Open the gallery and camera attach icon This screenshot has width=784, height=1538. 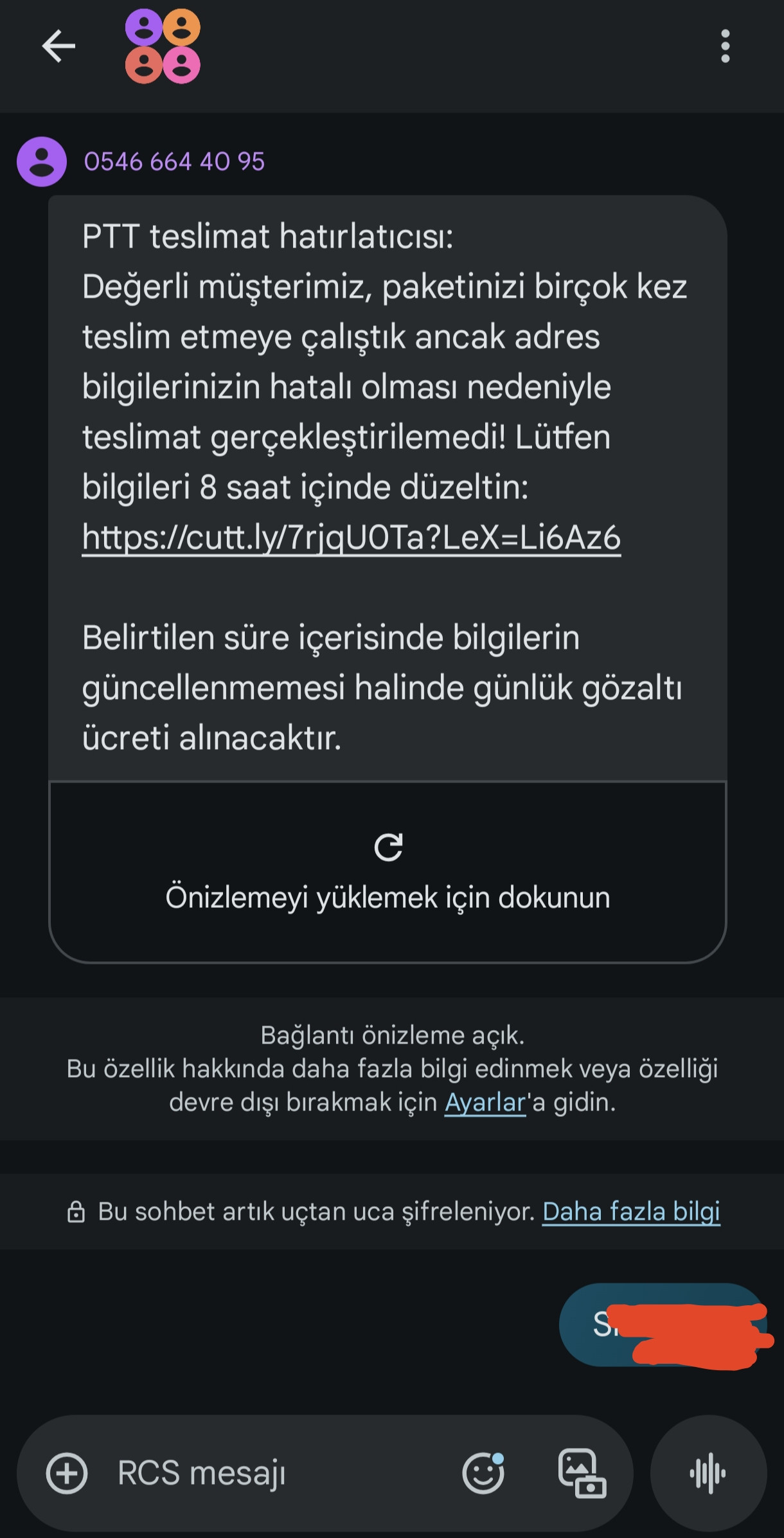point(582,1473)
